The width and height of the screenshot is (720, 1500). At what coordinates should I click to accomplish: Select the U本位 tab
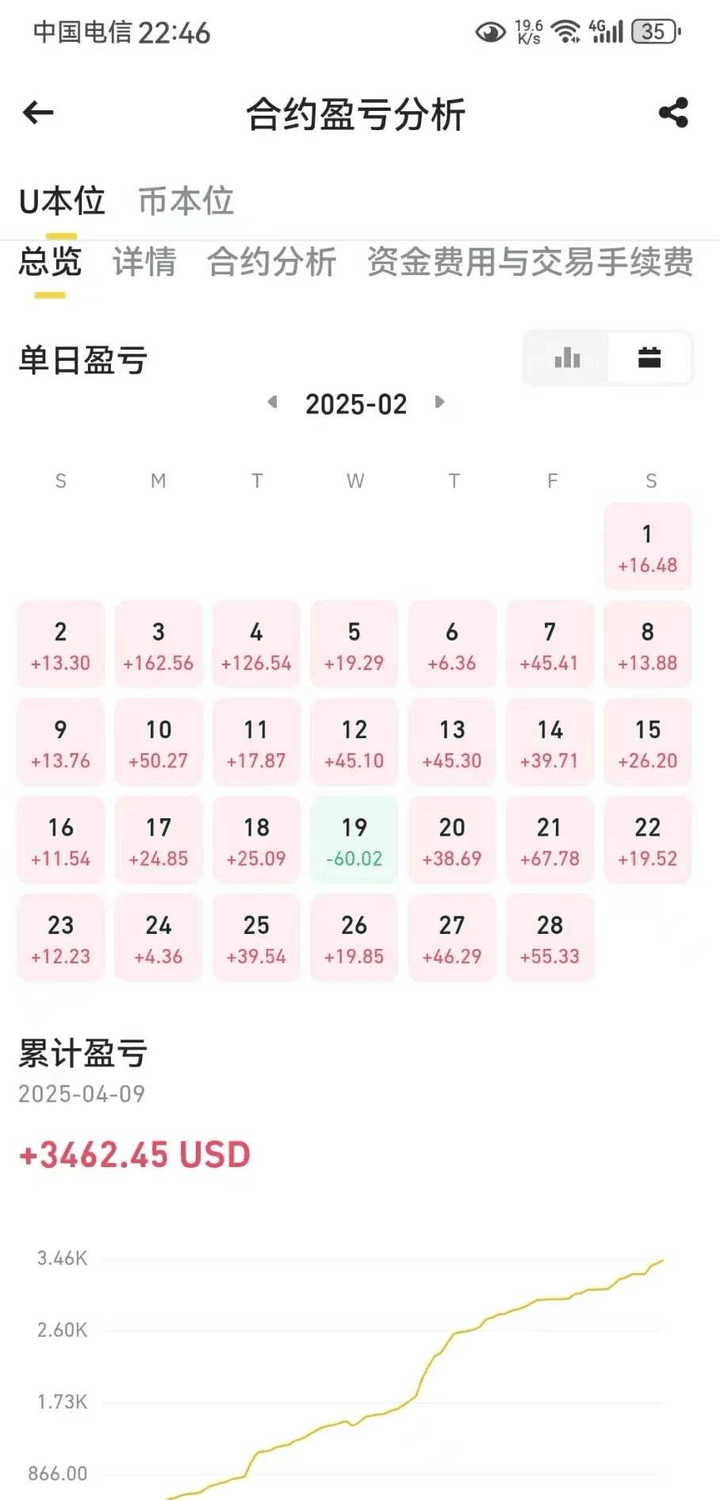tap(62, 201)
